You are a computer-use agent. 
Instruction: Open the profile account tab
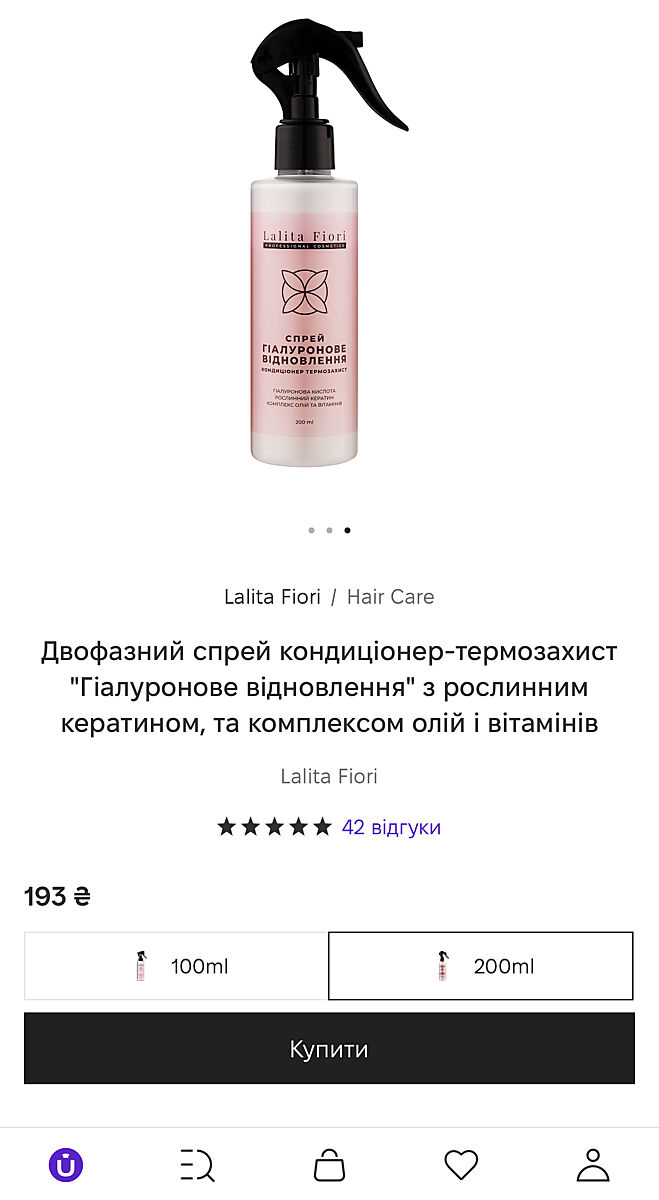pos(593,1164)
